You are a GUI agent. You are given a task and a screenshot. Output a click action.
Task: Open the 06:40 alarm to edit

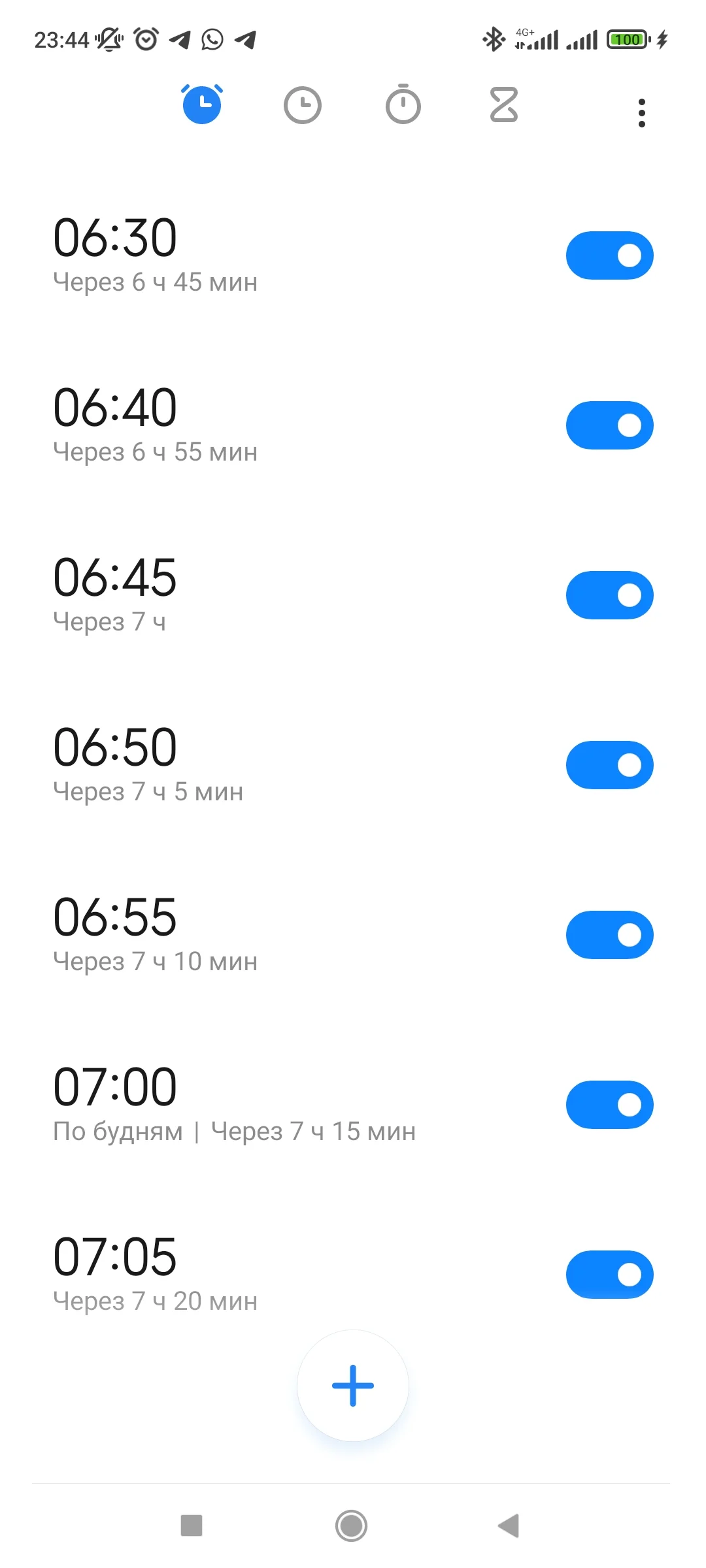point(196,425)
